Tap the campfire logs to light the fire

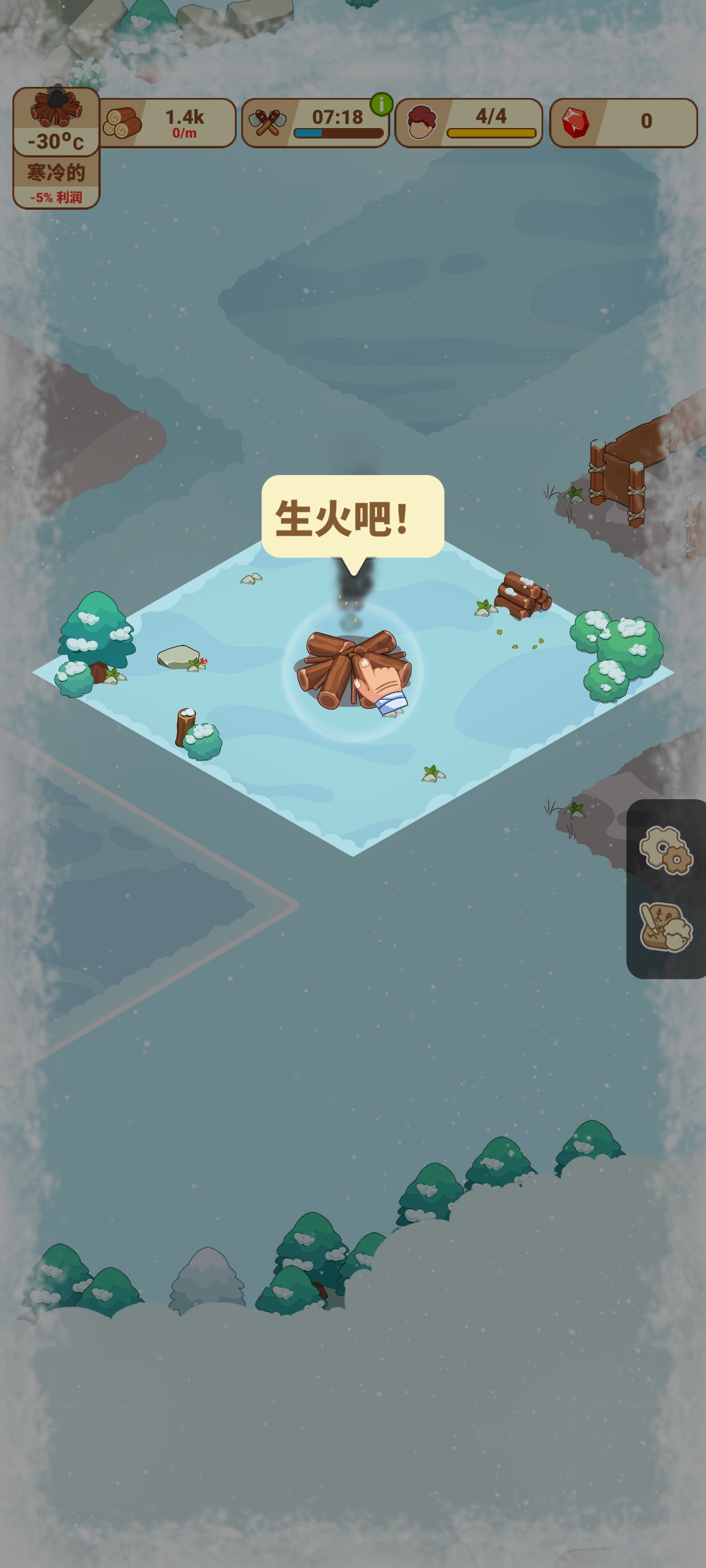click(x=353, y=670)
